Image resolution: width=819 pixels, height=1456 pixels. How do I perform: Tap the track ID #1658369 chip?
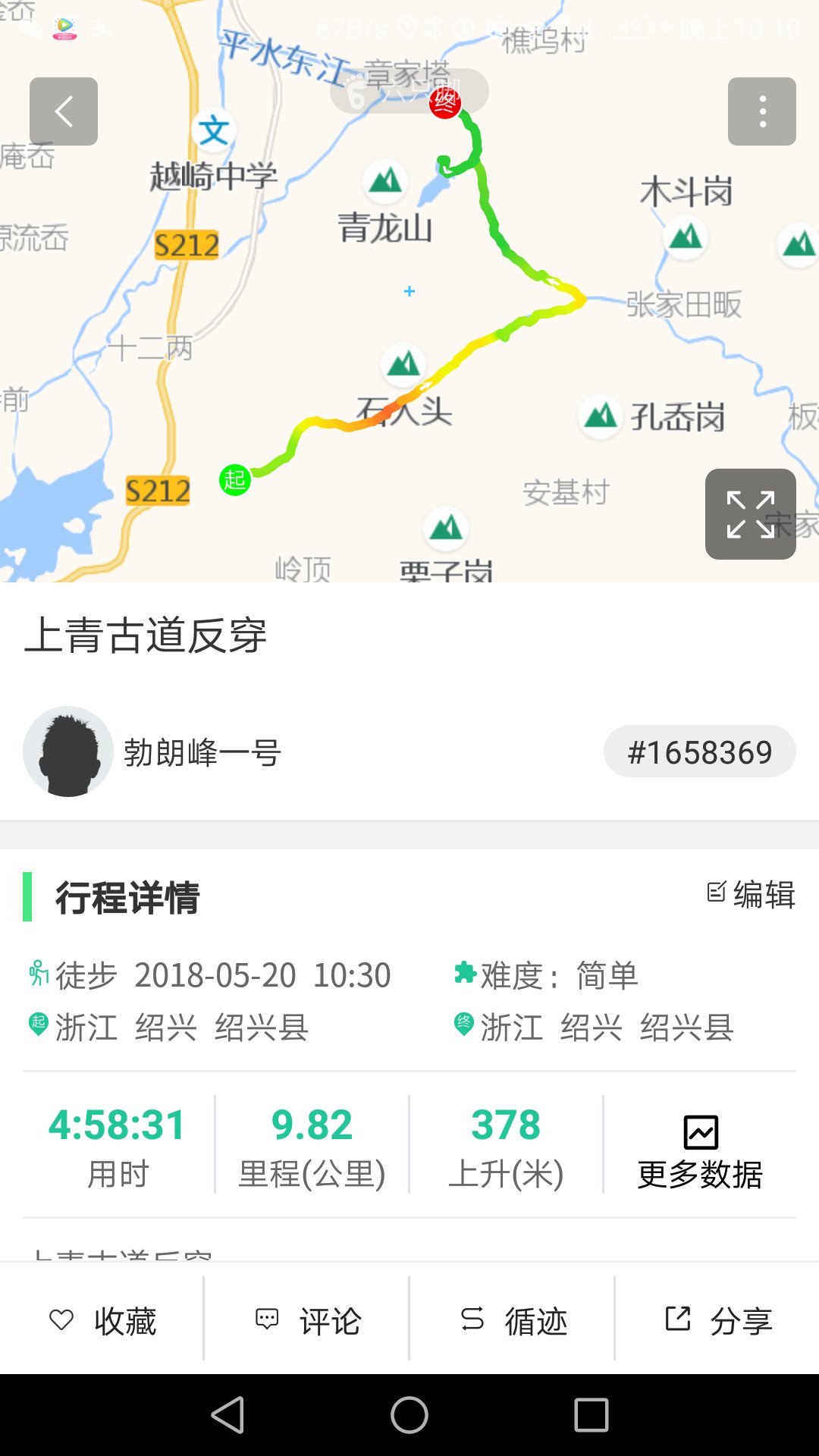tap(699, 752)
